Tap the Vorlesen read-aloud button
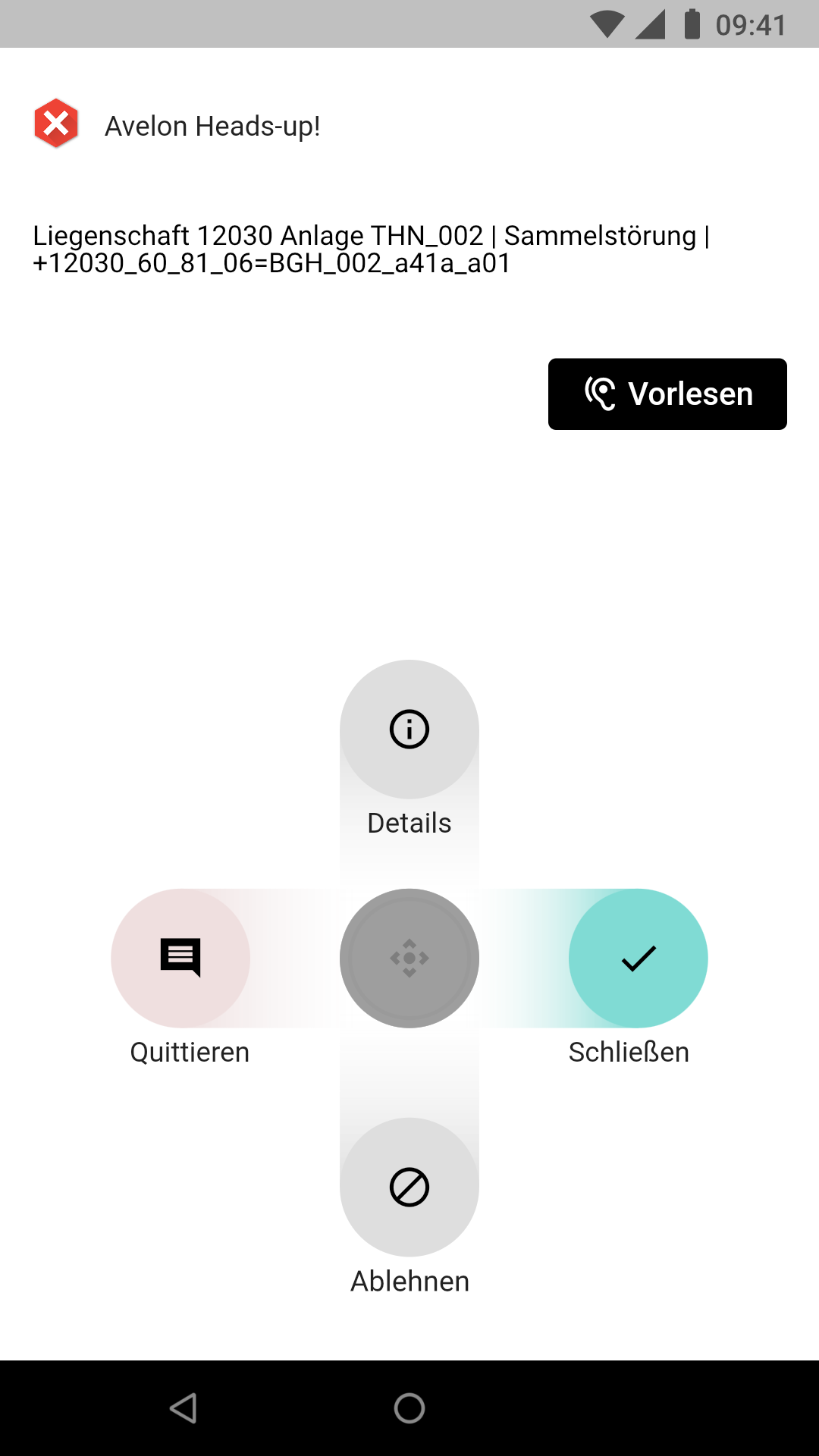This screenshot has width=819, height=1456. (667, 394)
